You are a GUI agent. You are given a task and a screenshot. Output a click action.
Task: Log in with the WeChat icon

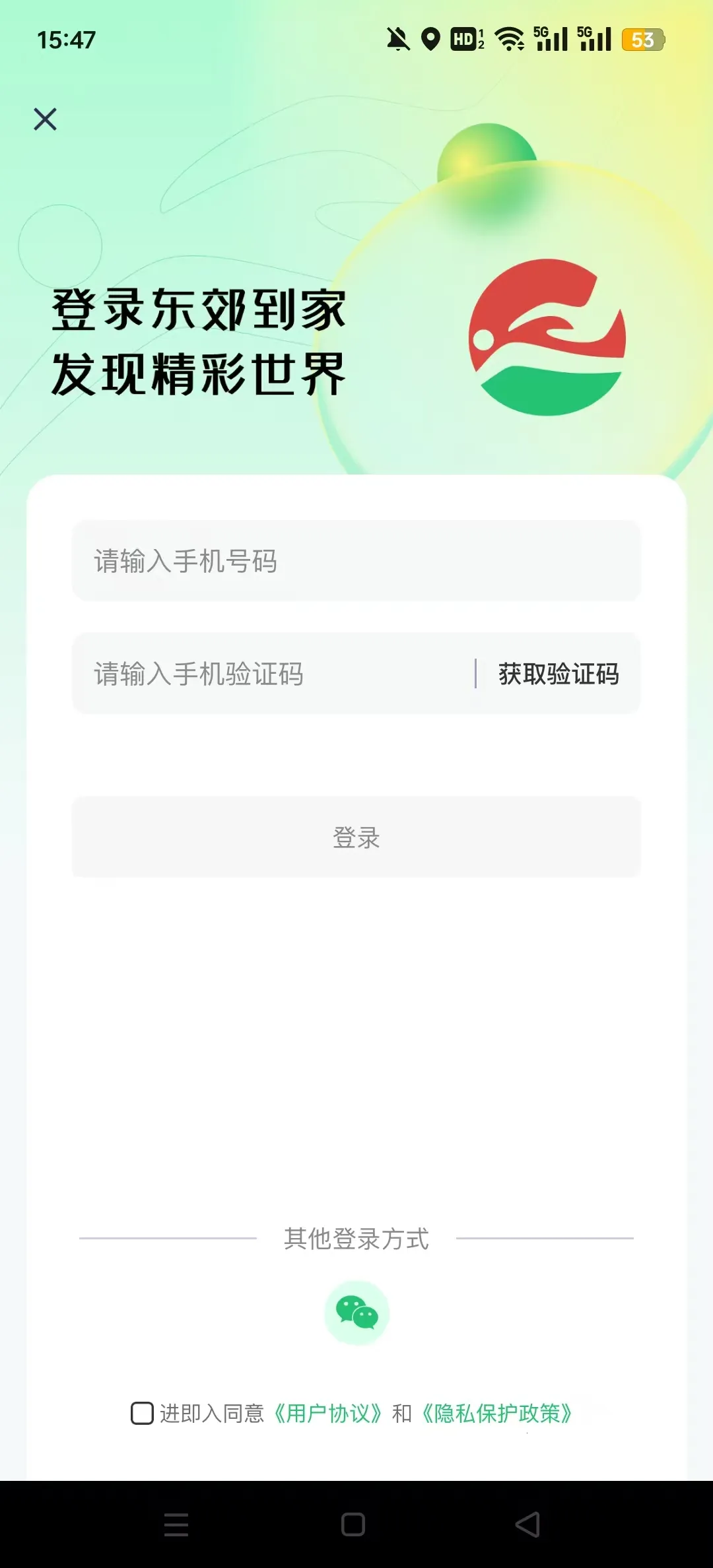356,1313
